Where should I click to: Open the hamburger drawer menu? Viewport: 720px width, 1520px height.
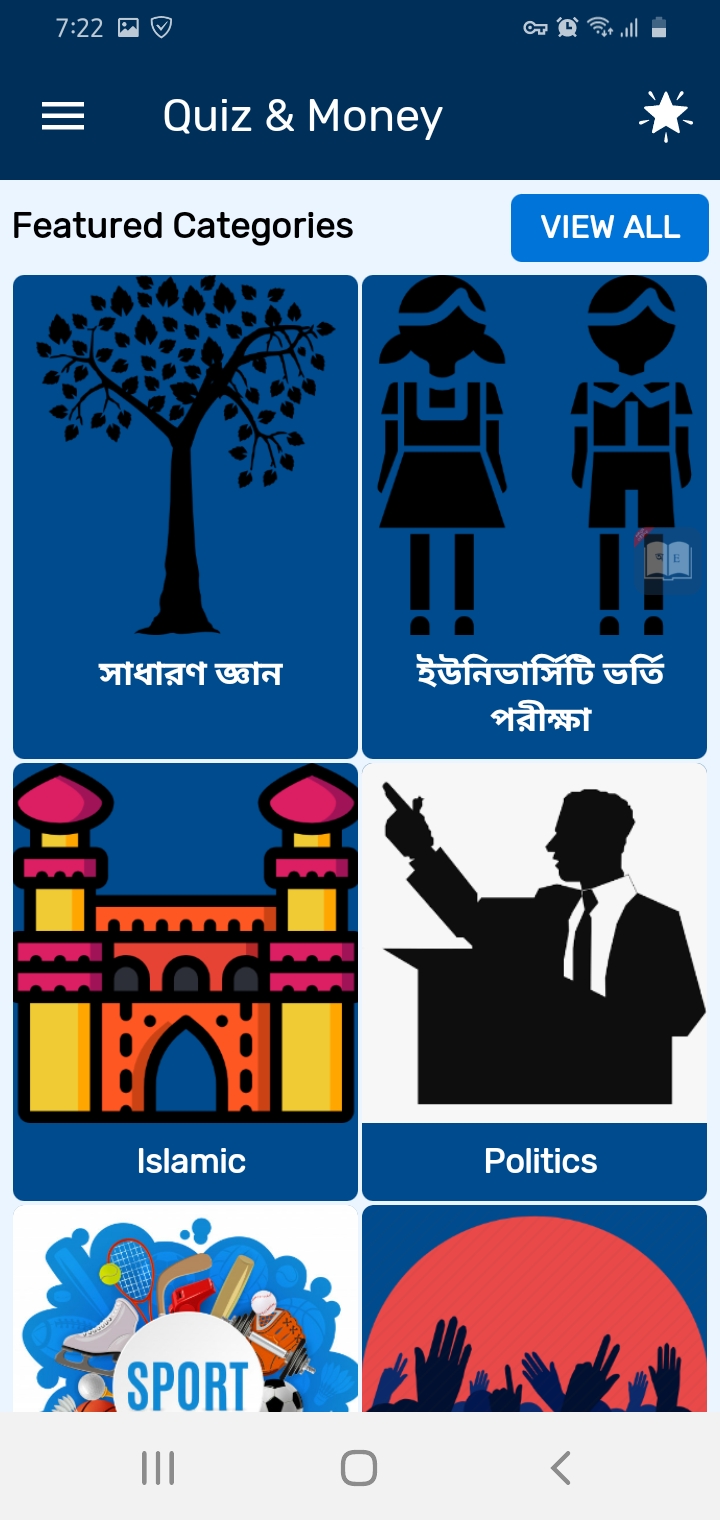click(63, 116)
